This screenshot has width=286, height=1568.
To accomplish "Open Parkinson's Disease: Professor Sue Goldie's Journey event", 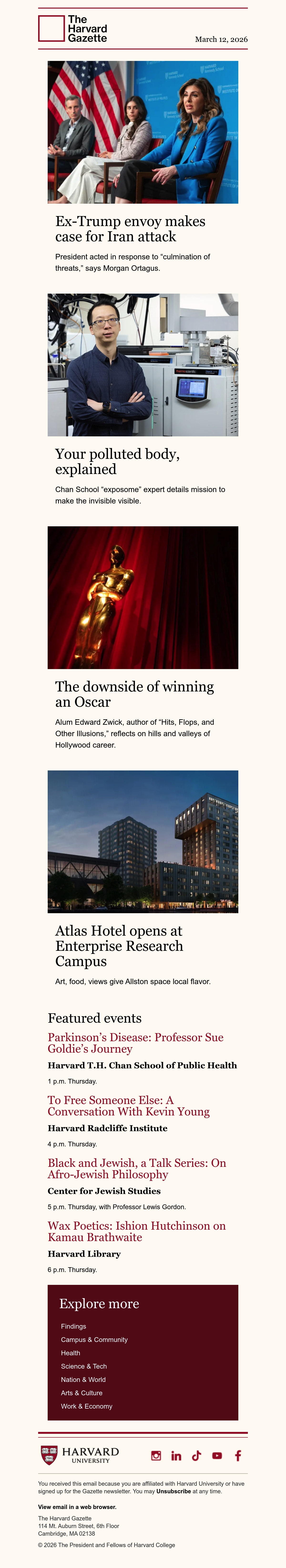I will click(x=135, y=1043).
